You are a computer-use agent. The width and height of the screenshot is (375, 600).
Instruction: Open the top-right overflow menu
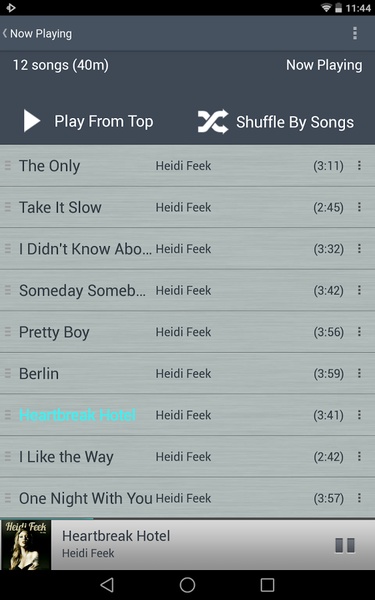355,34
